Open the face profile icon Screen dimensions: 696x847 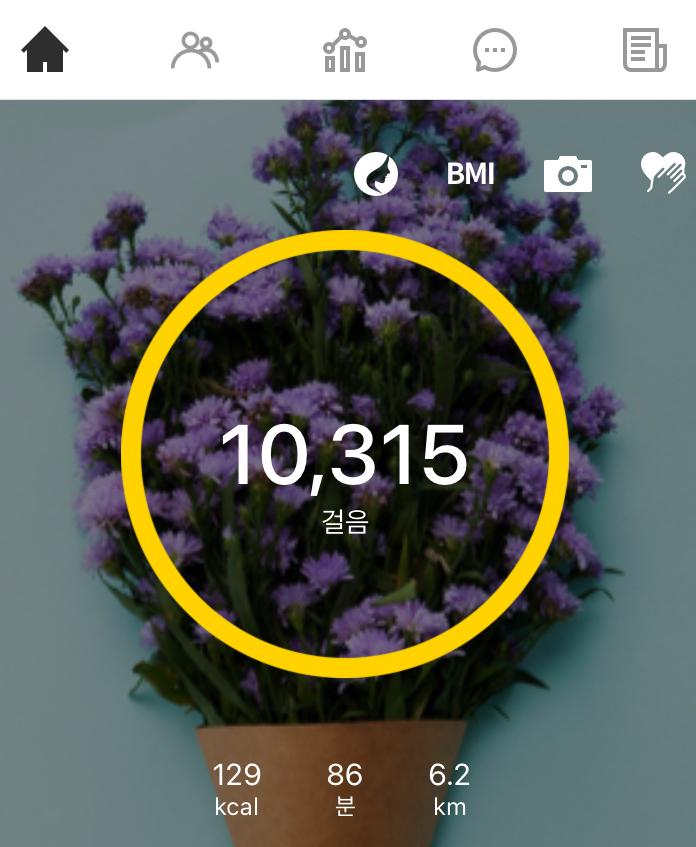376,175
